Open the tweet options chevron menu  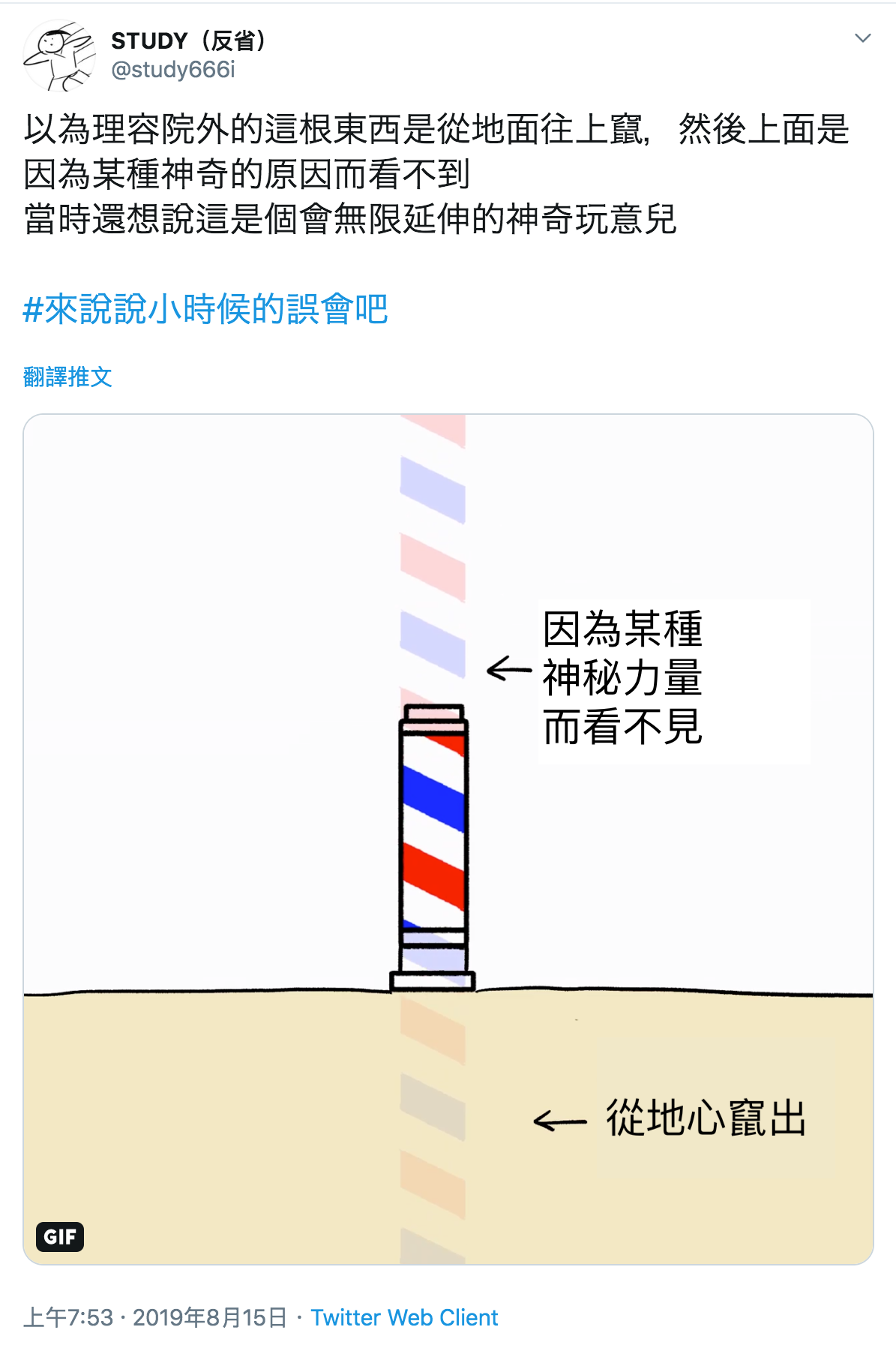pyautogui.click(x=863, y=39)
